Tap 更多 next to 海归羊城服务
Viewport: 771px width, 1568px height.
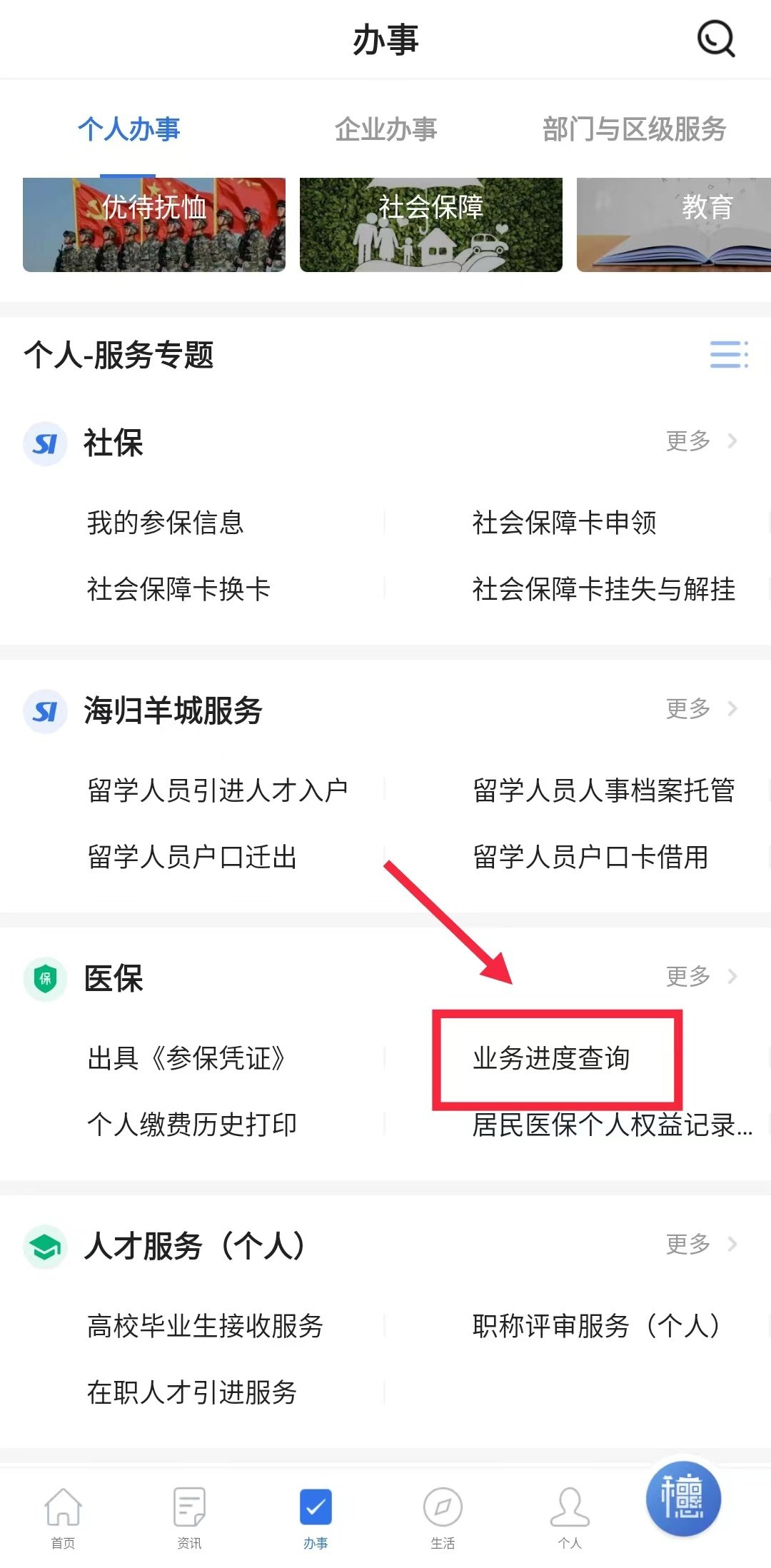point(700,709)
